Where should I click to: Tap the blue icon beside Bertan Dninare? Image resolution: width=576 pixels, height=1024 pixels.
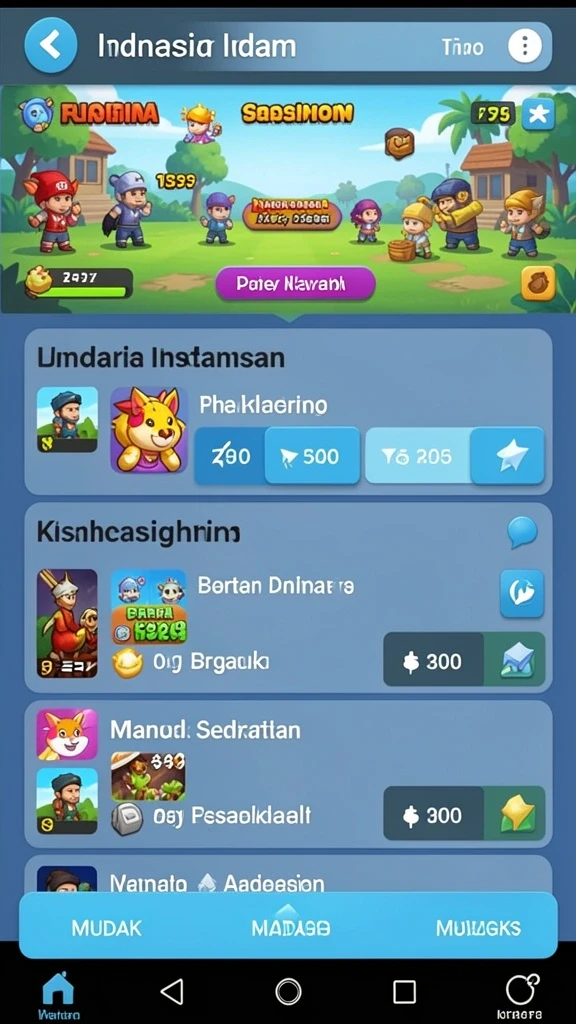[x=522, y=593]
